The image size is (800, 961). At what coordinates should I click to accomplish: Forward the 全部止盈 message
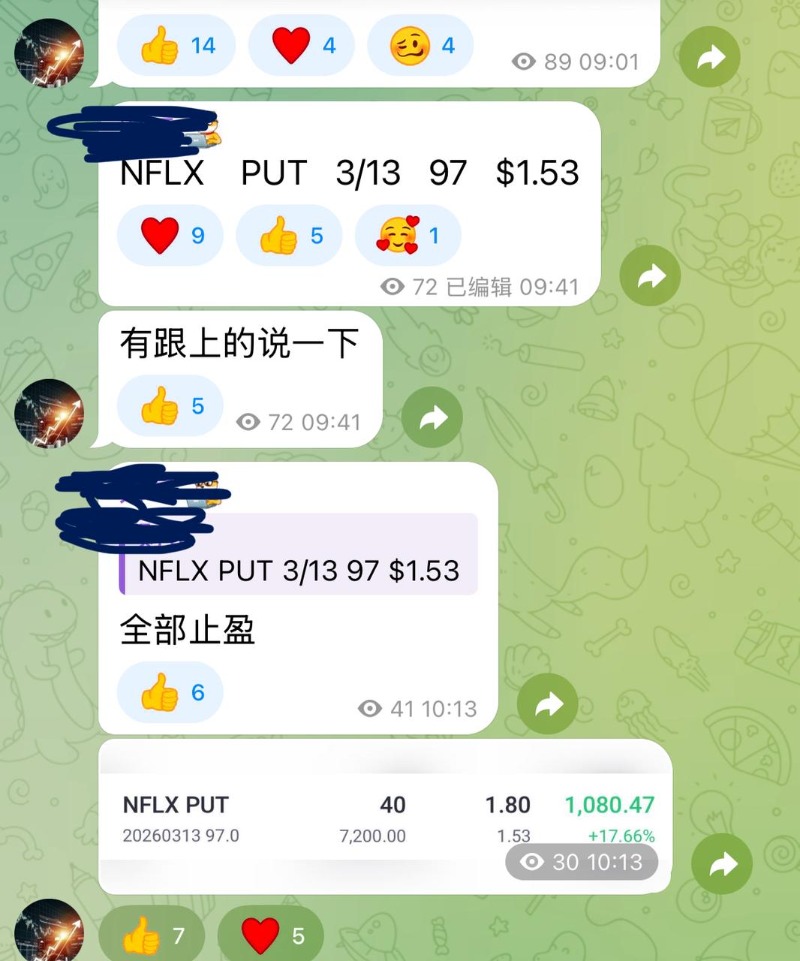pos(549,704)
